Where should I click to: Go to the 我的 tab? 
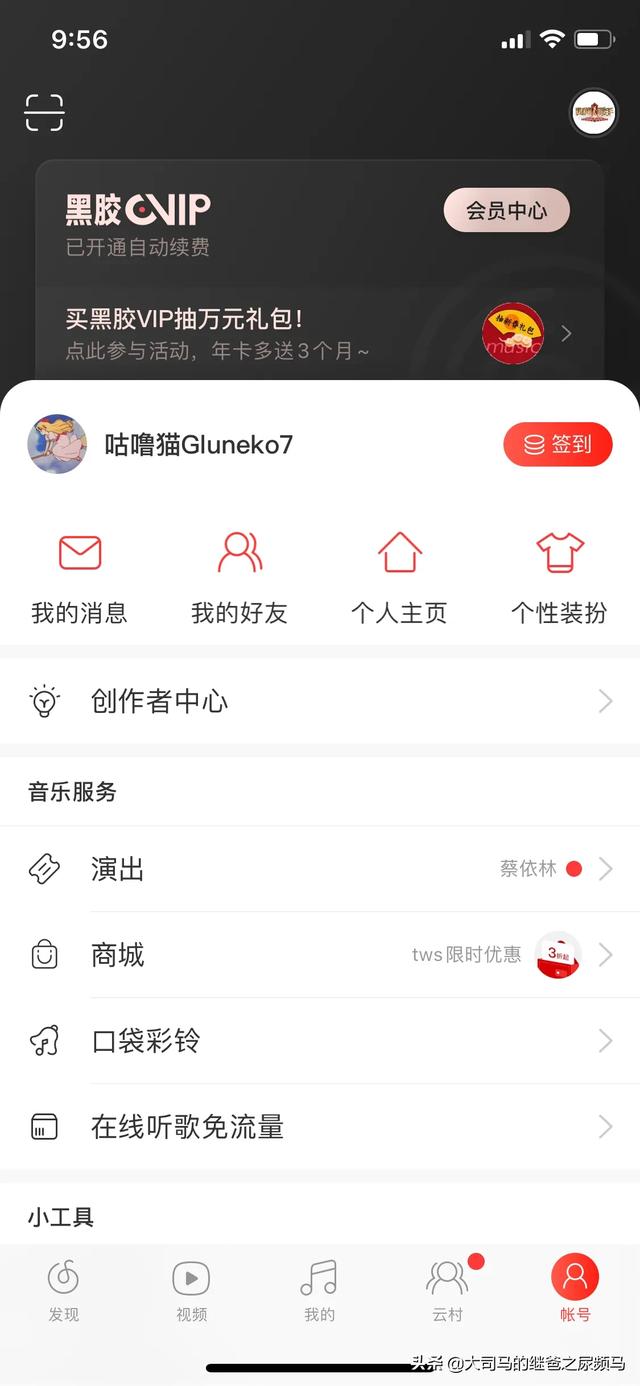(319, 1290)
